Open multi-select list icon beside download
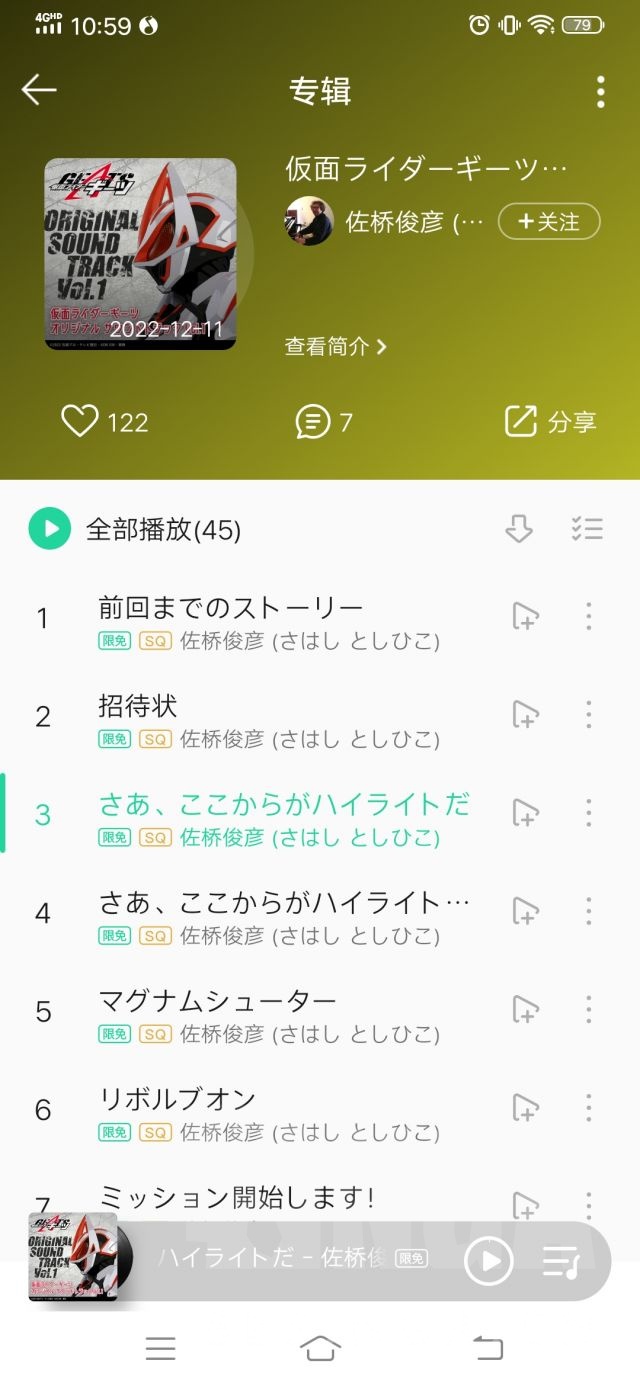This screenshot has width=640, height=1386. click(587, 529)
